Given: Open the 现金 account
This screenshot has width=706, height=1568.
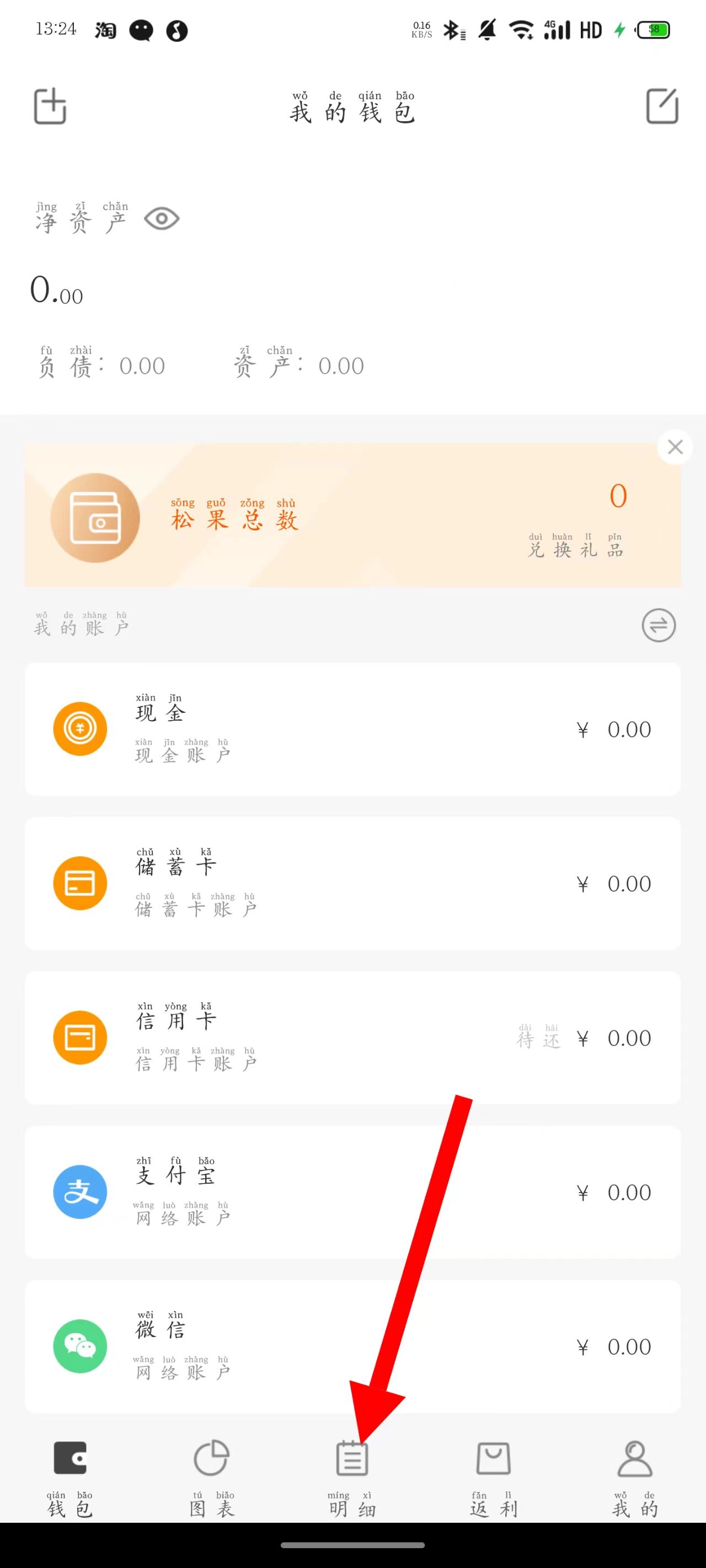Looking at the screenshot, I should click(x=352, y=729).
